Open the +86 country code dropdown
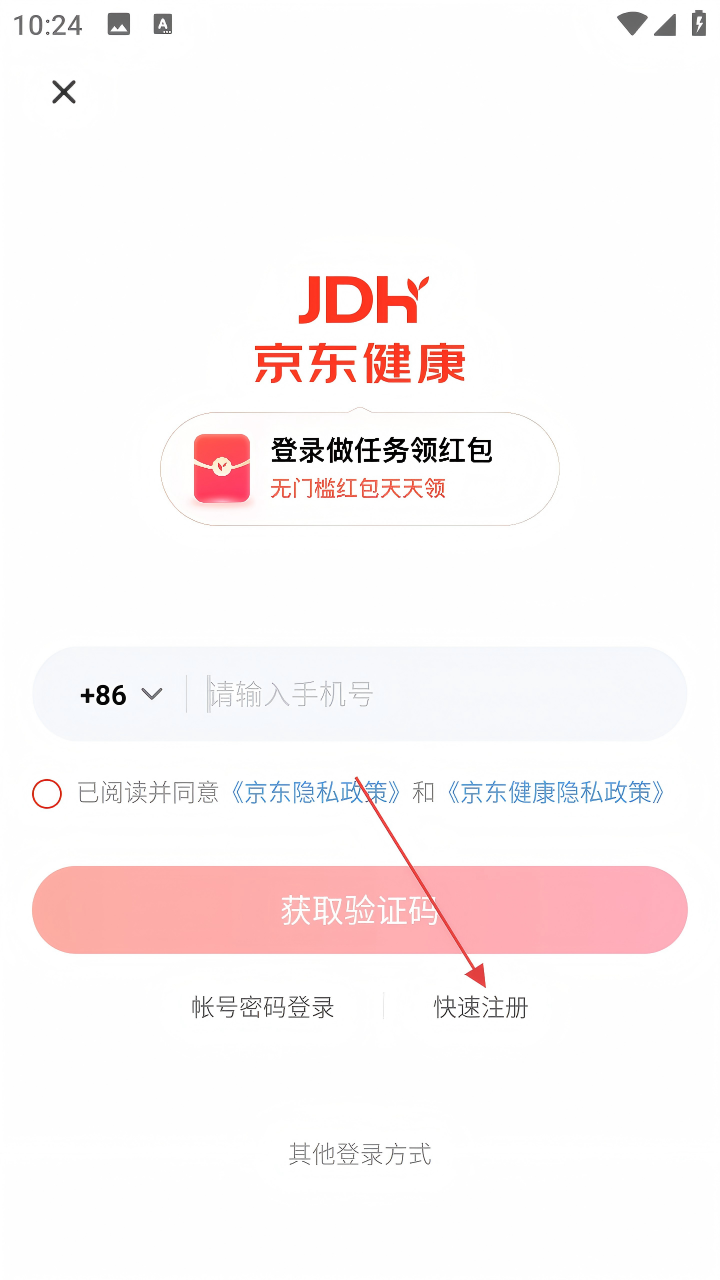The image size is (720, 1280). [x=121, y=694]
